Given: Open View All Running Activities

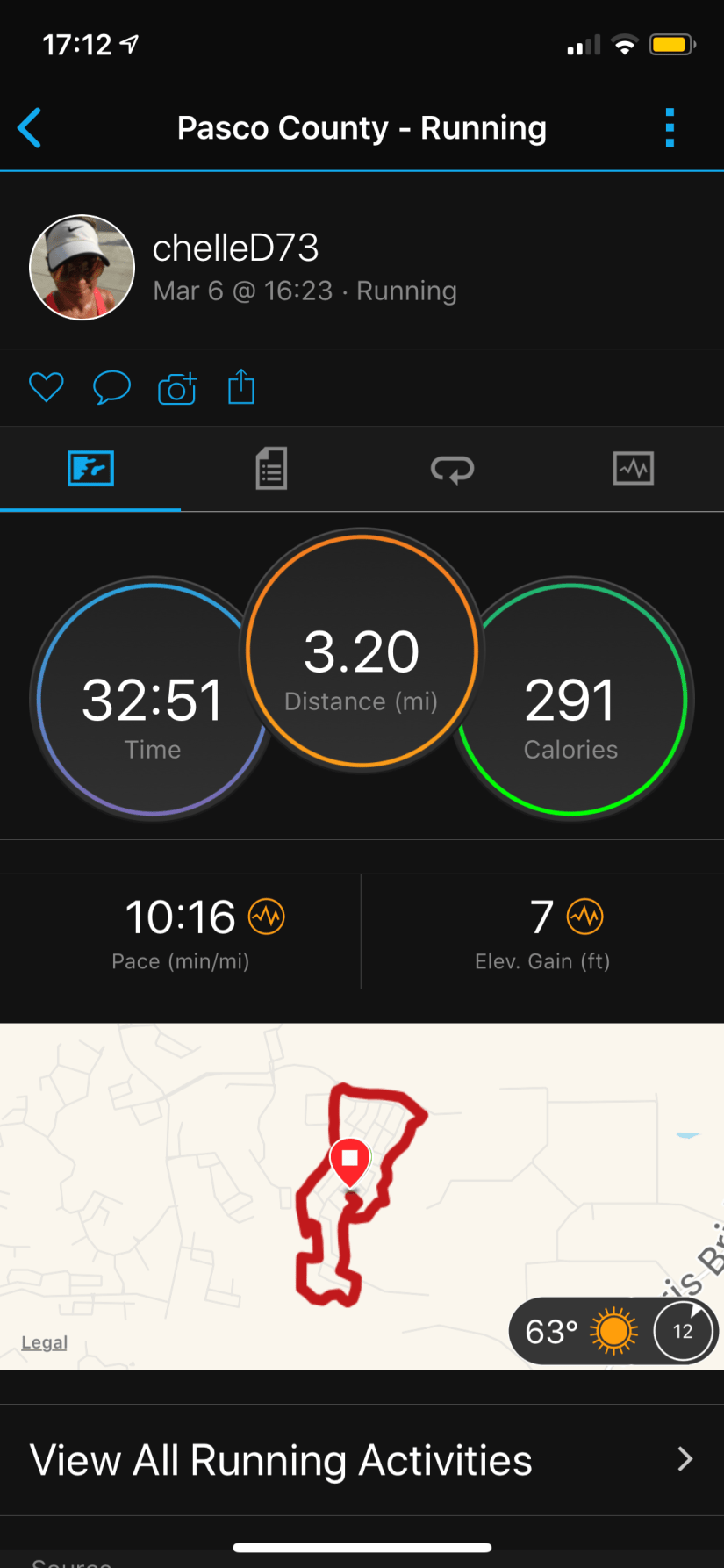Looking at the screenshot, I should click(362, 1460).
